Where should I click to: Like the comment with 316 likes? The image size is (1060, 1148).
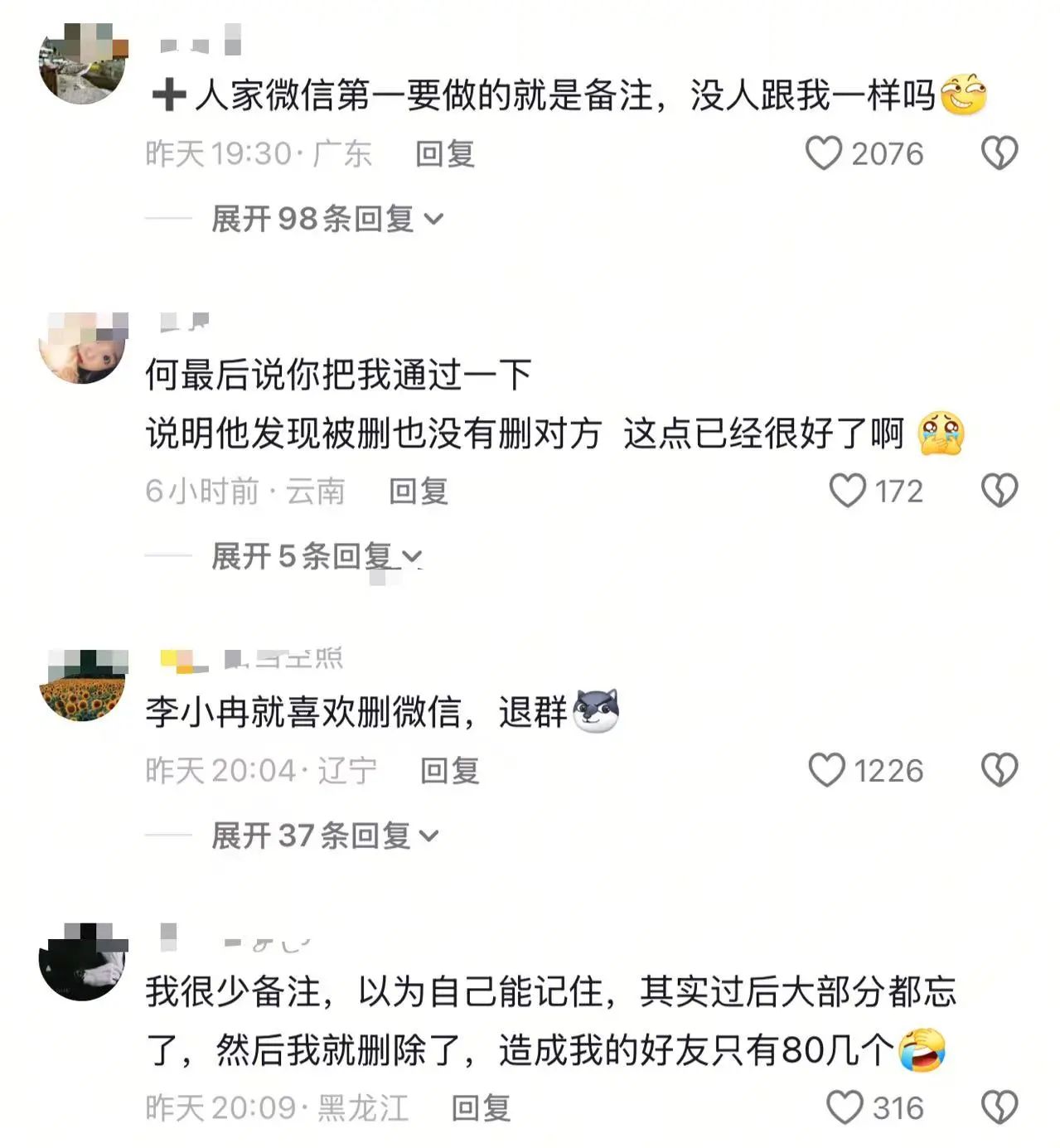[x=845, y=1107]
